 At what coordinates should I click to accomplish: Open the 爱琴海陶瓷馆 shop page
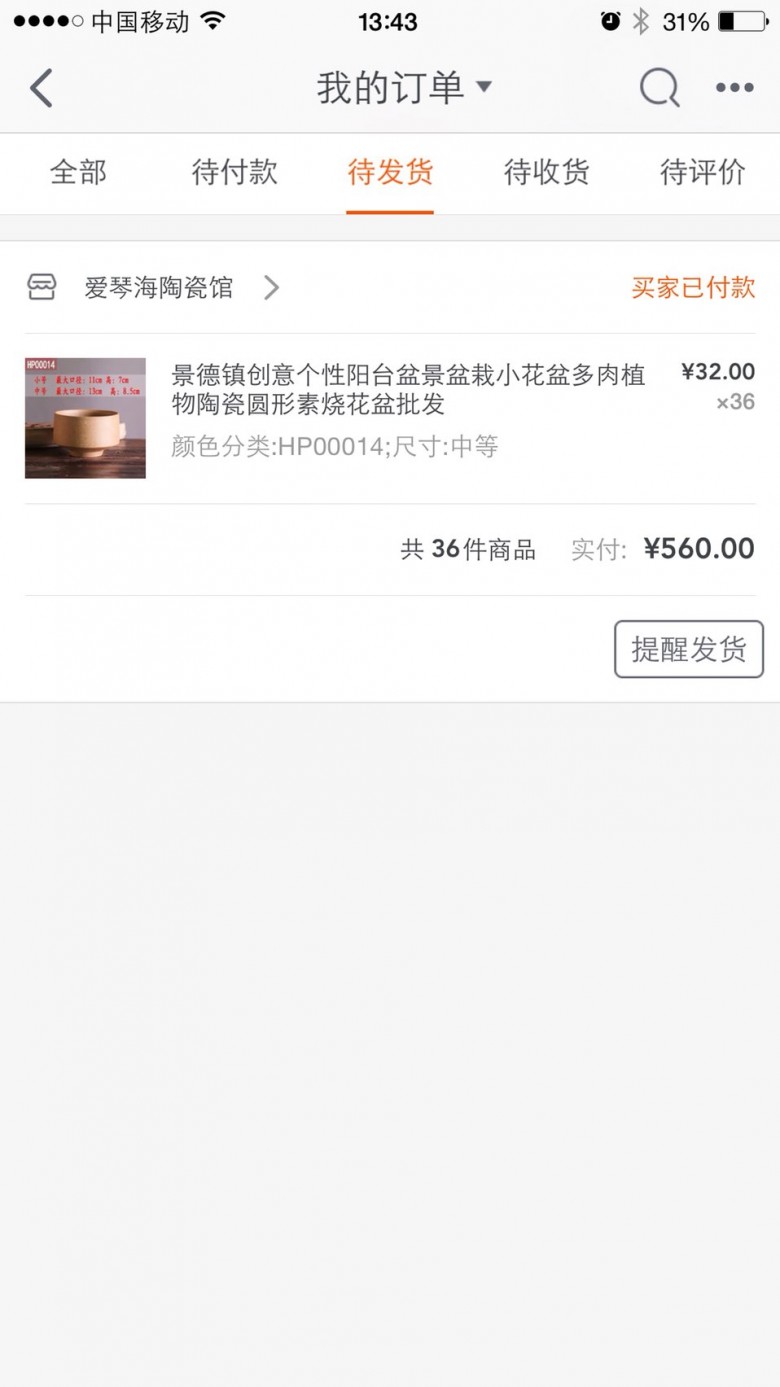[x=158, y=288]
